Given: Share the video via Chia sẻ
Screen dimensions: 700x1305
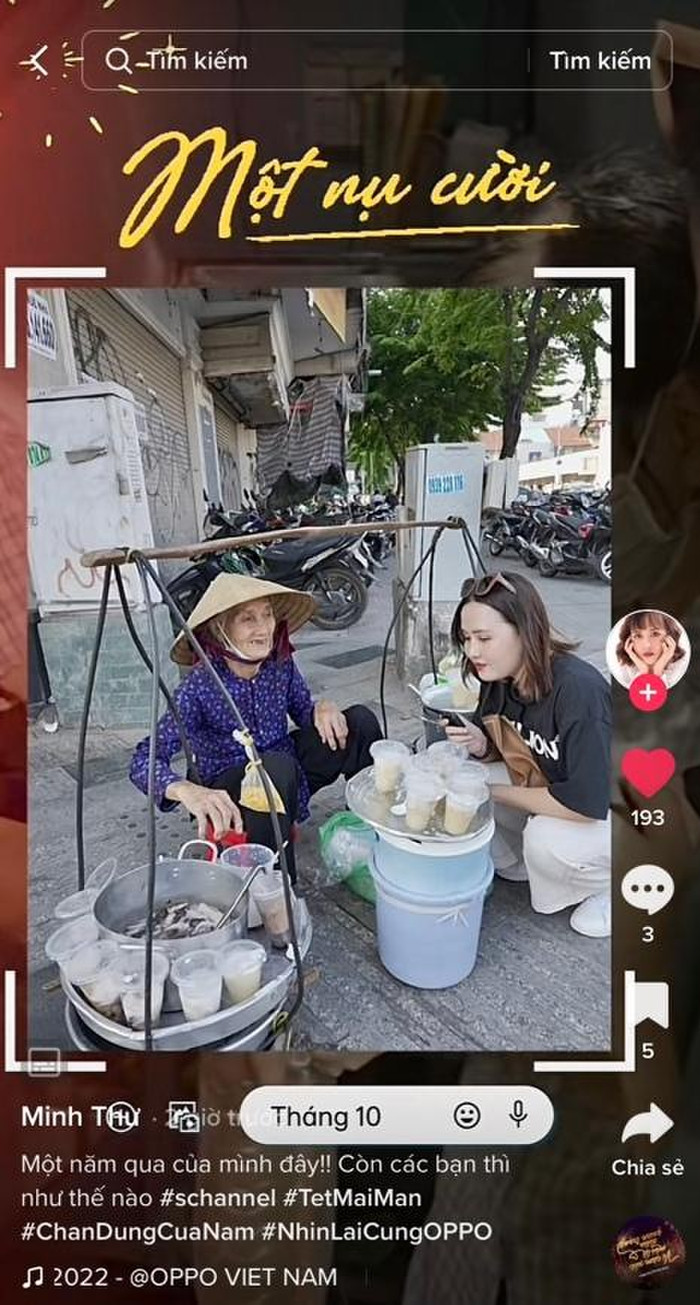Looking at the screenshot, I should click(x=647, y=1125).
